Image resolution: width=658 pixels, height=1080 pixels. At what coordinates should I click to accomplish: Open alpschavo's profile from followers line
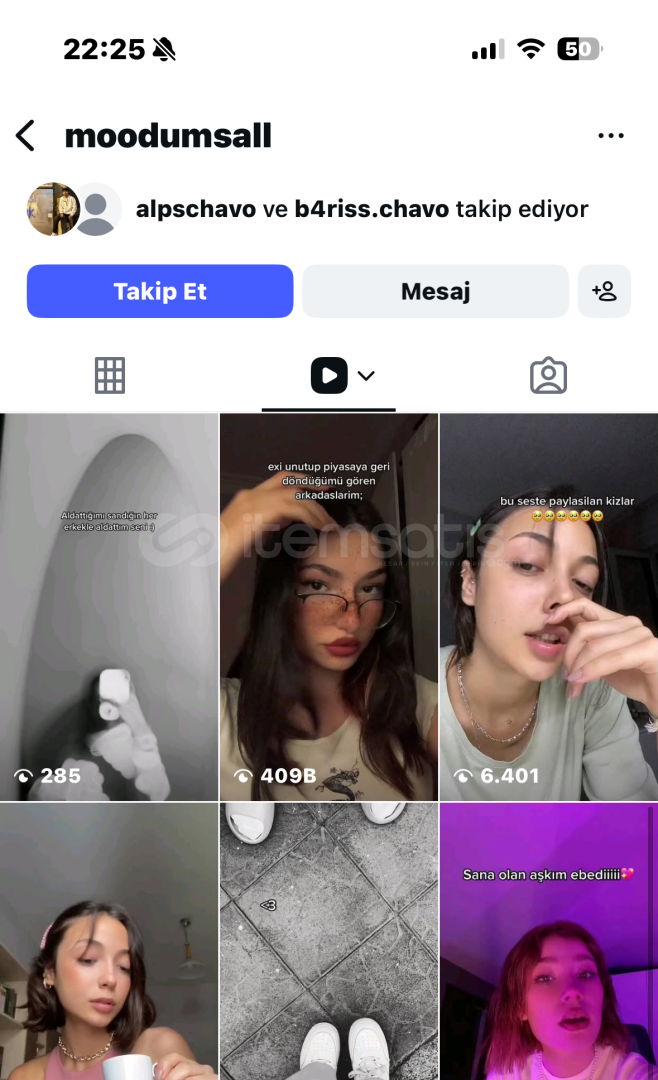pyautogui.click(x=195, y=209)
